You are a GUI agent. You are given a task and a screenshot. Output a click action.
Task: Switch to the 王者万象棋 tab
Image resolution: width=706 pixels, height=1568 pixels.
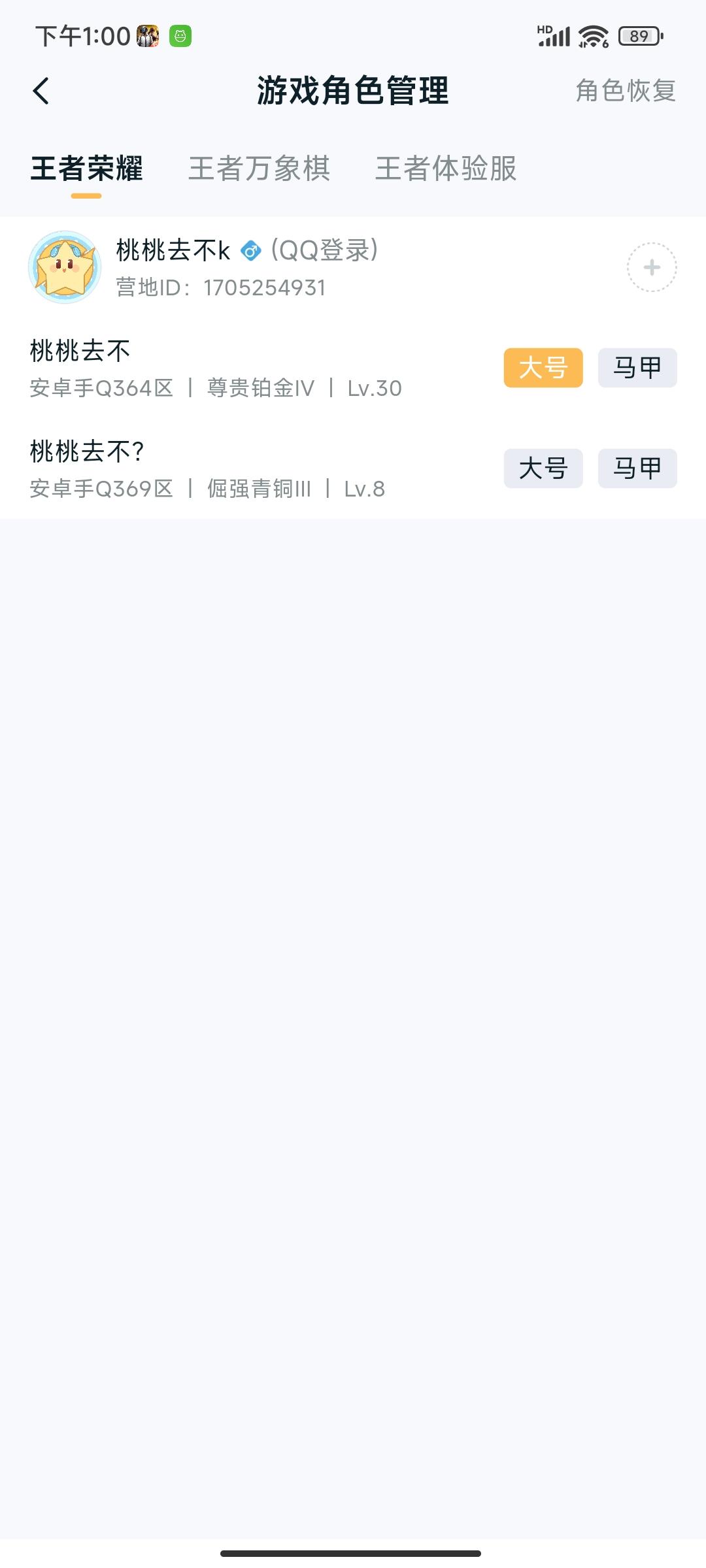pos(259,169)
